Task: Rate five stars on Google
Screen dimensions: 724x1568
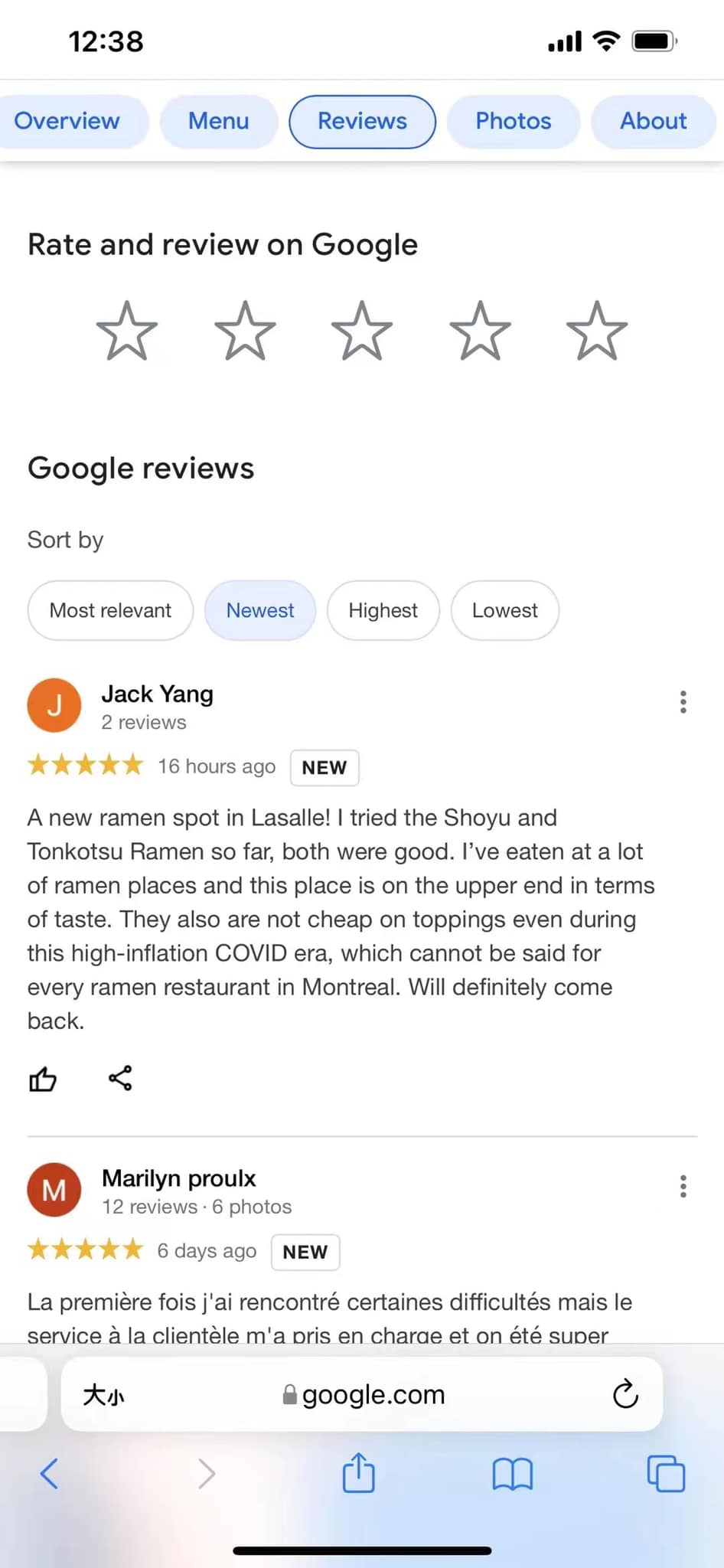Action: click(x=597, y=331)
